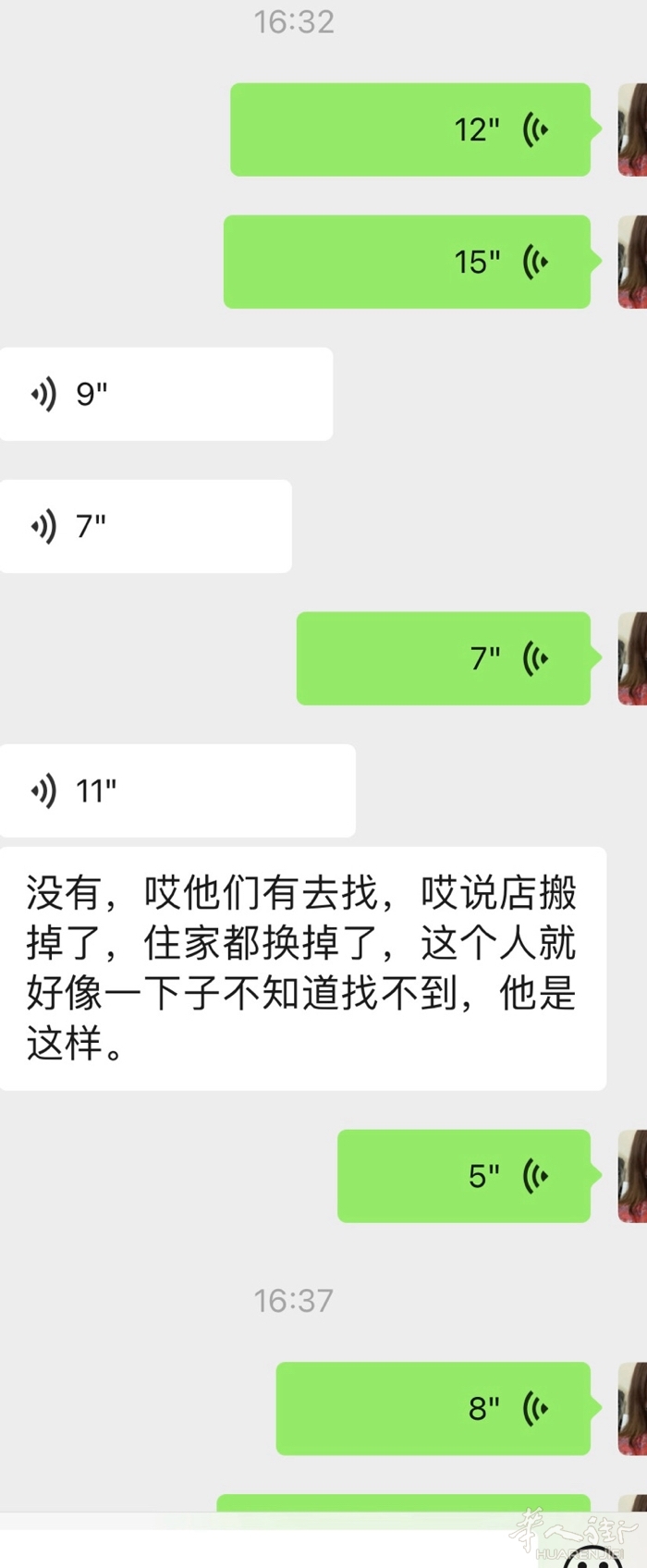Image resolution: width=647 pixels, height=1568 pixels.
Task: Play the received 11-second voice message
Action: tap(177, 790)
